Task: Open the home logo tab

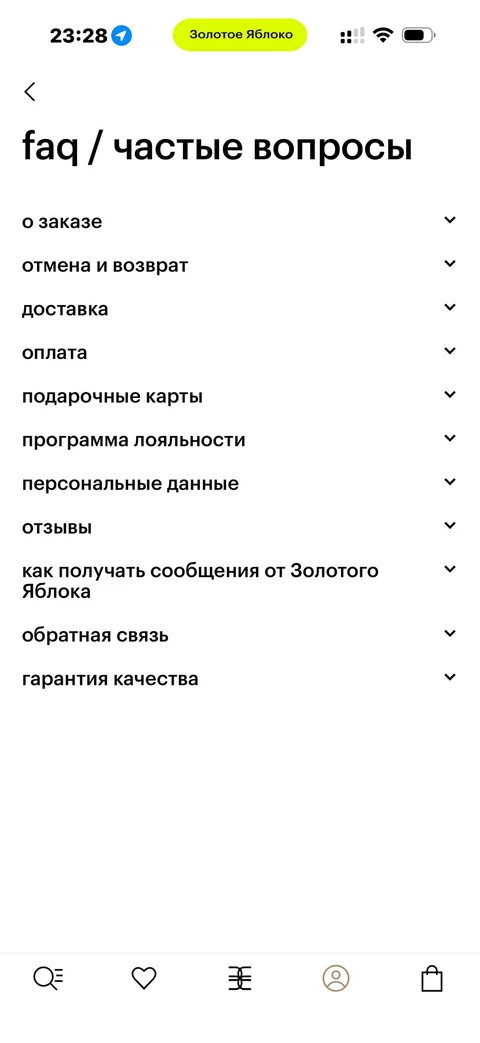Action: [x=240, y=978]
